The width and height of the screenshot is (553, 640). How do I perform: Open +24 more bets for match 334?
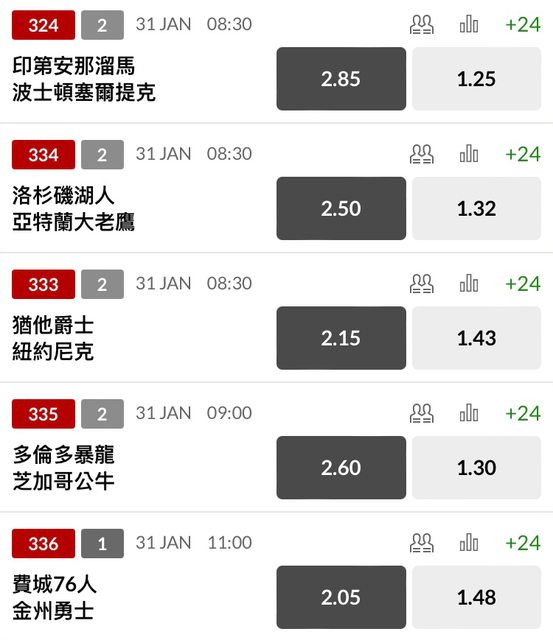(523, 154)
